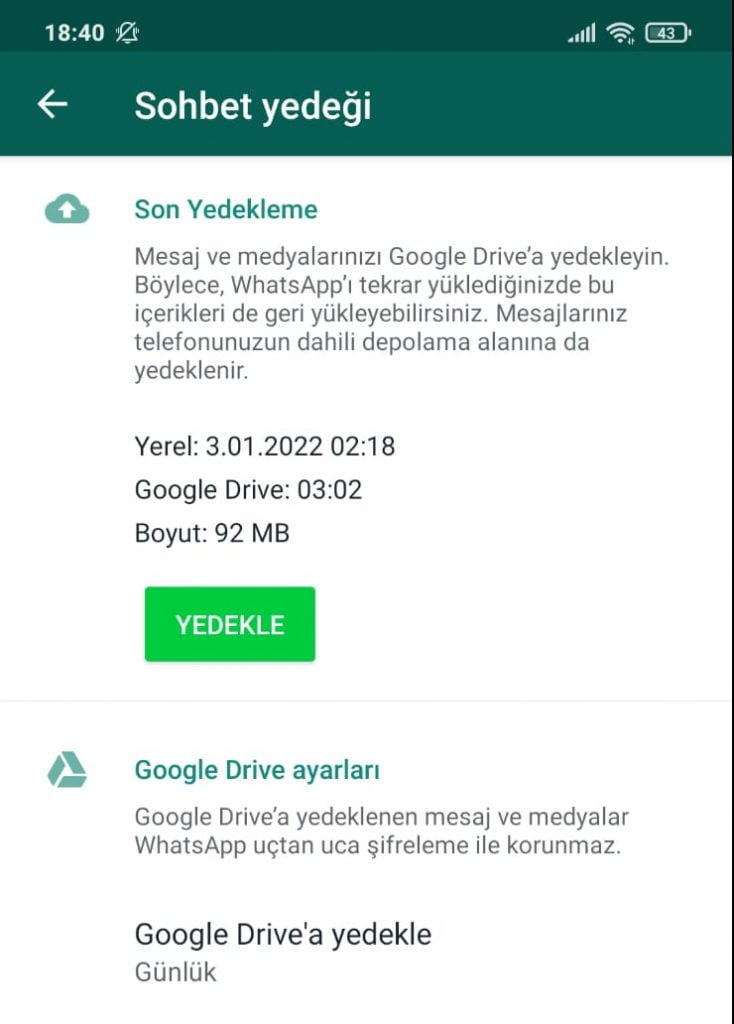Tap the 'Yerel: 3.01.2022 02:18' entry

tap(264, 446)
